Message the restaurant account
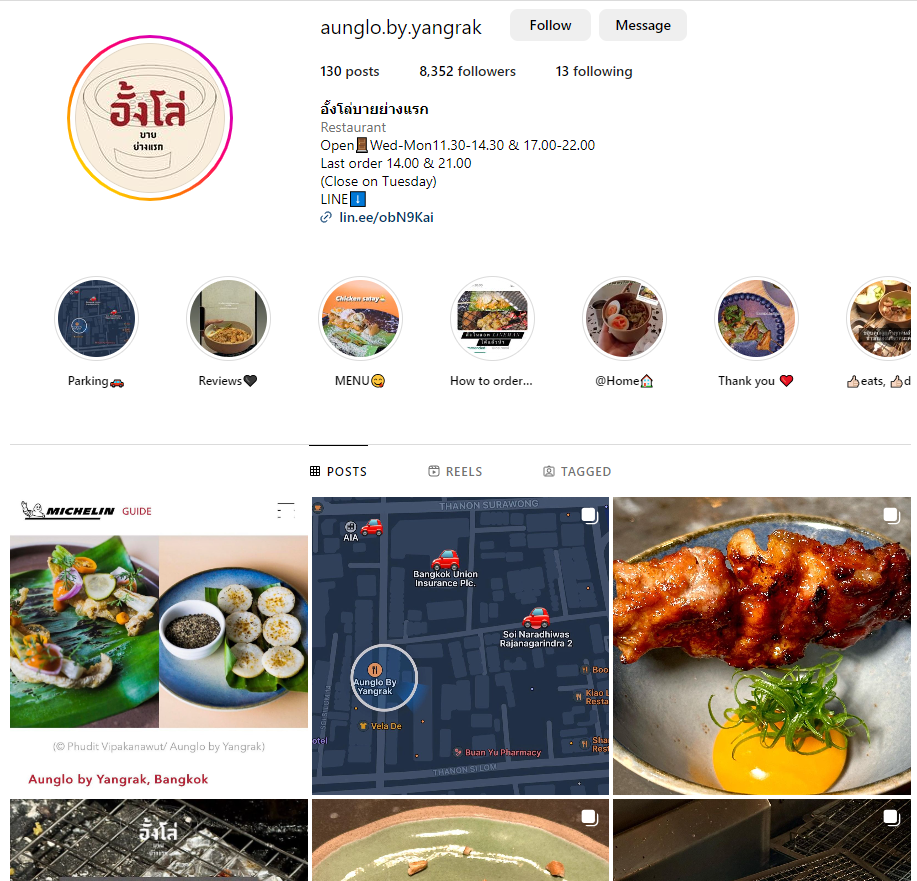This screenshot has width=917, height=881. pos(642,26)
